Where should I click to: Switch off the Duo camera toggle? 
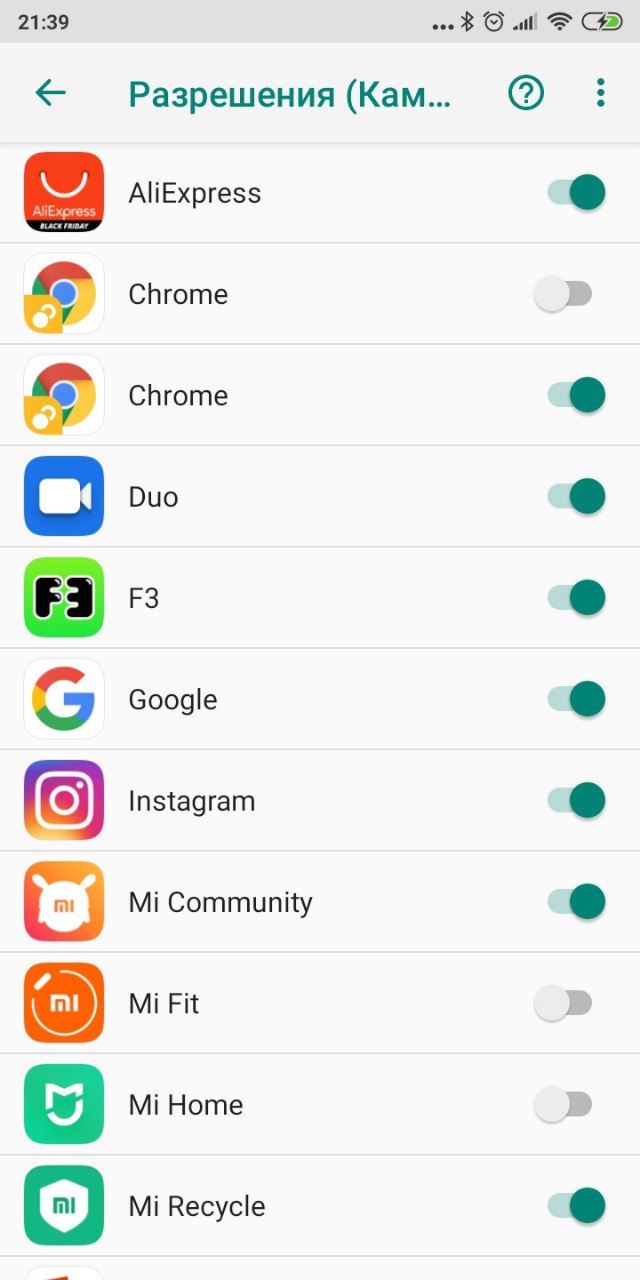577,496
